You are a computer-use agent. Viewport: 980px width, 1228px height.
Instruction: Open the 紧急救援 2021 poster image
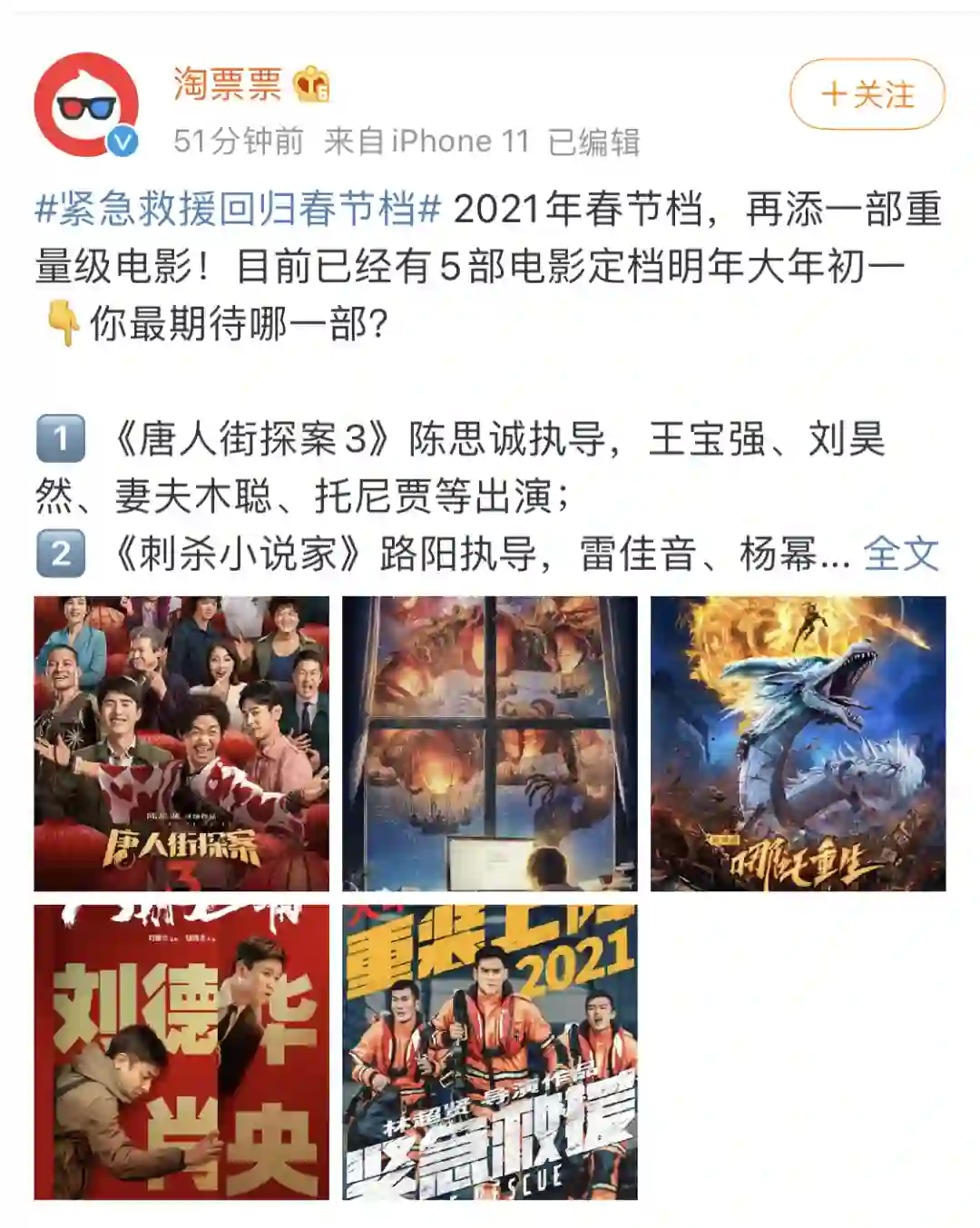tap(490, 1052)
